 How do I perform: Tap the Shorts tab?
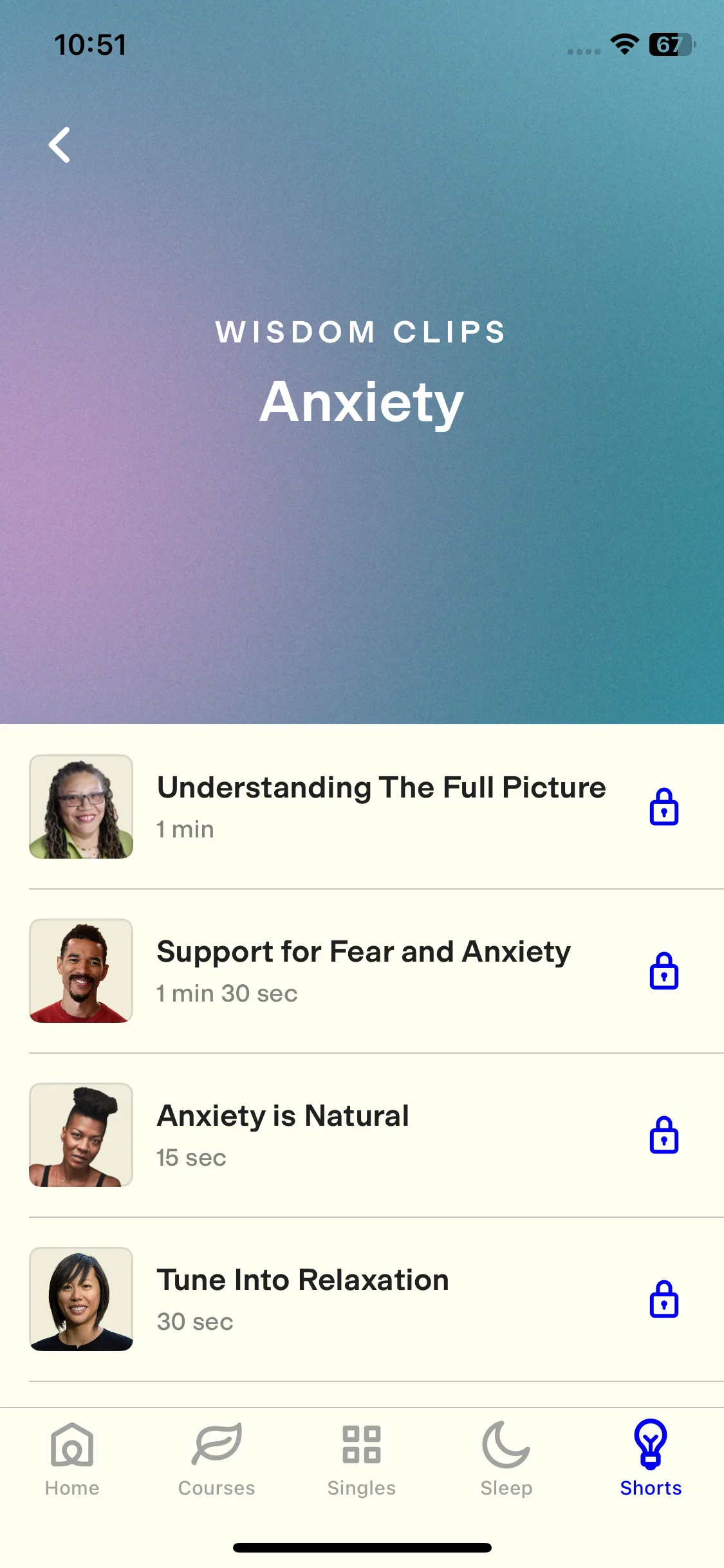tap(651, 1460)
